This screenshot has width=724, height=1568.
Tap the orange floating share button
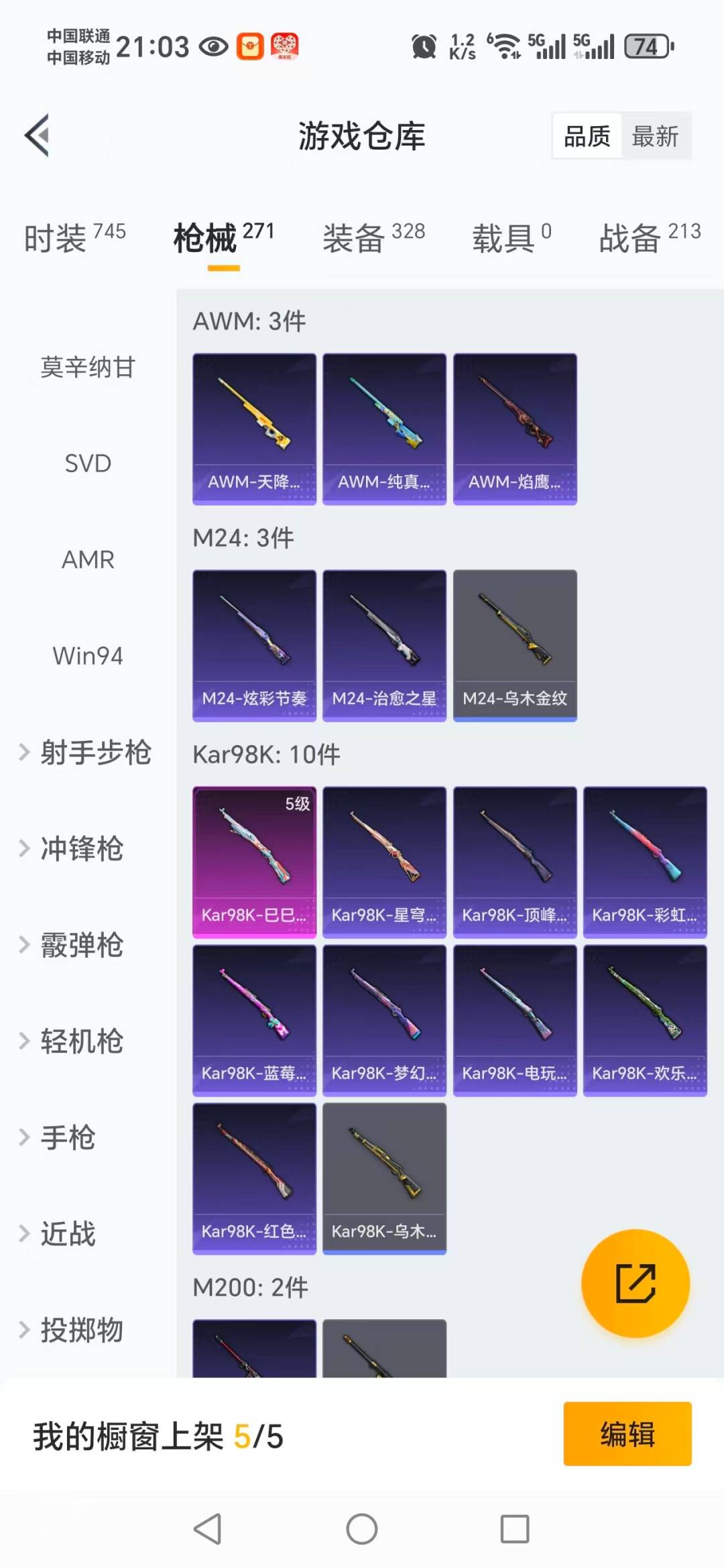click(635, 1284)
